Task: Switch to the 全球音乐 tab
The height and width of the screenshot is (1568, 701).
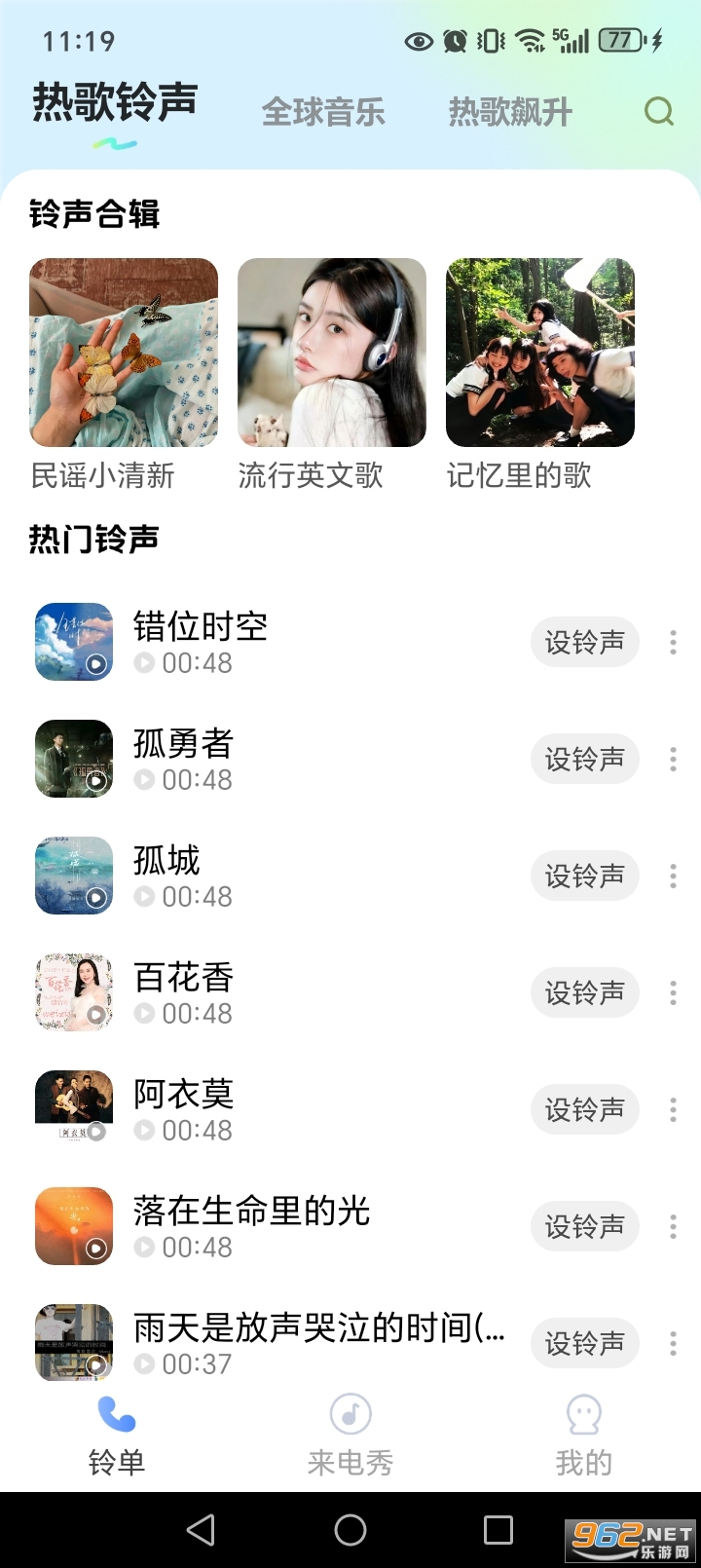Action: [323, 112]
